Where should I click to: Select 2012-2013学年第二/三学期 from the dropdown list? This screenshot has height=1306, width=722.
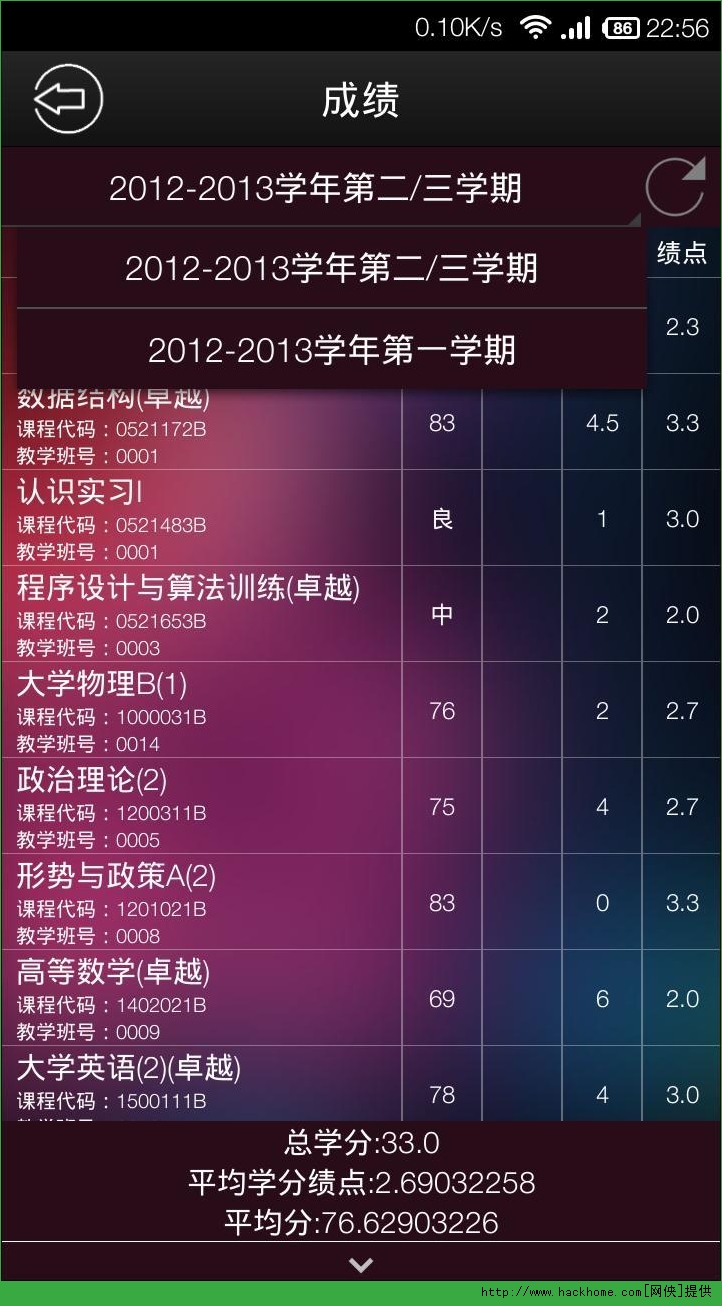tap(331, 268)
